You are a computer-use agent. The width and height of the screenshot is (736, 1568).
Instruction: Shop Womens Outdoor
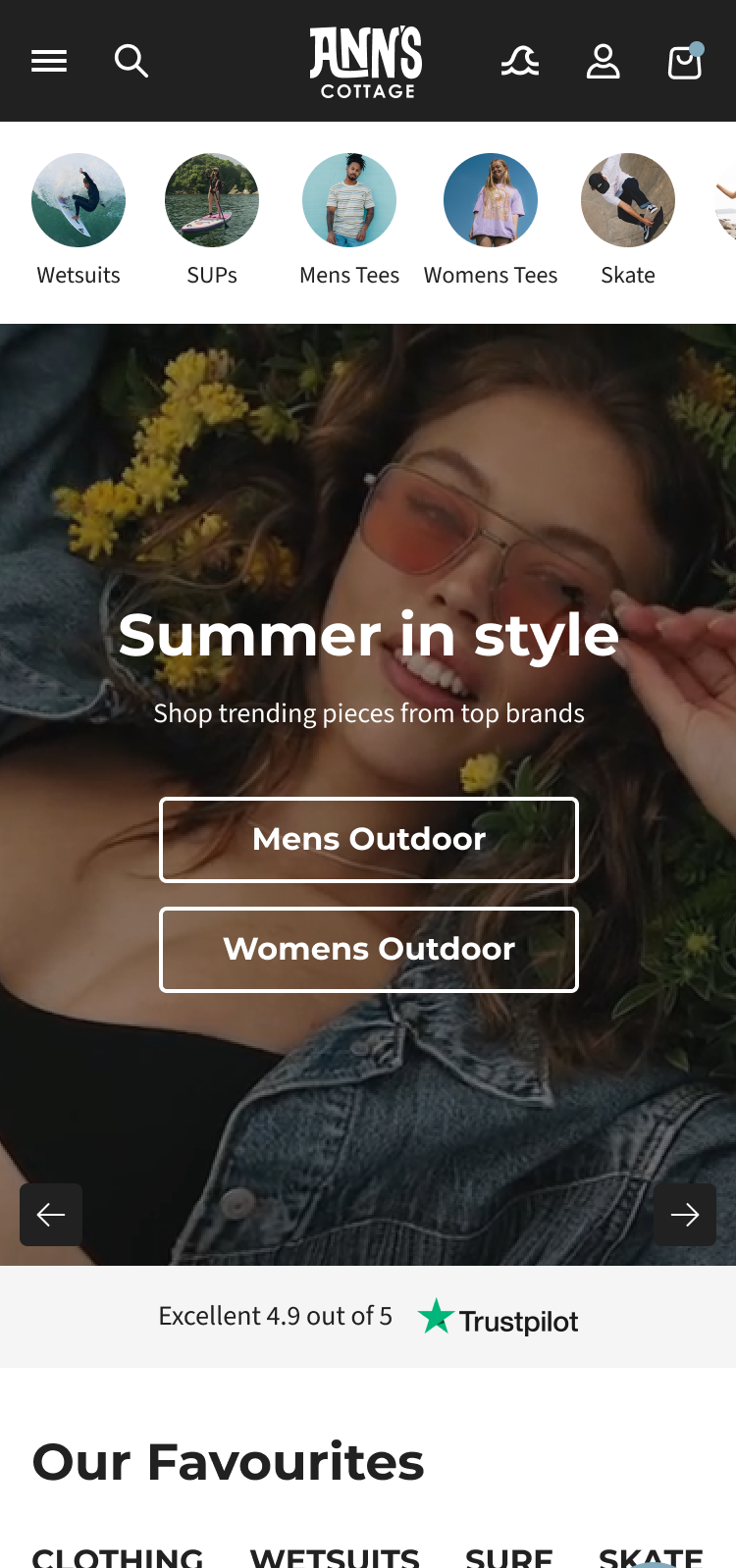coord(369,950)
